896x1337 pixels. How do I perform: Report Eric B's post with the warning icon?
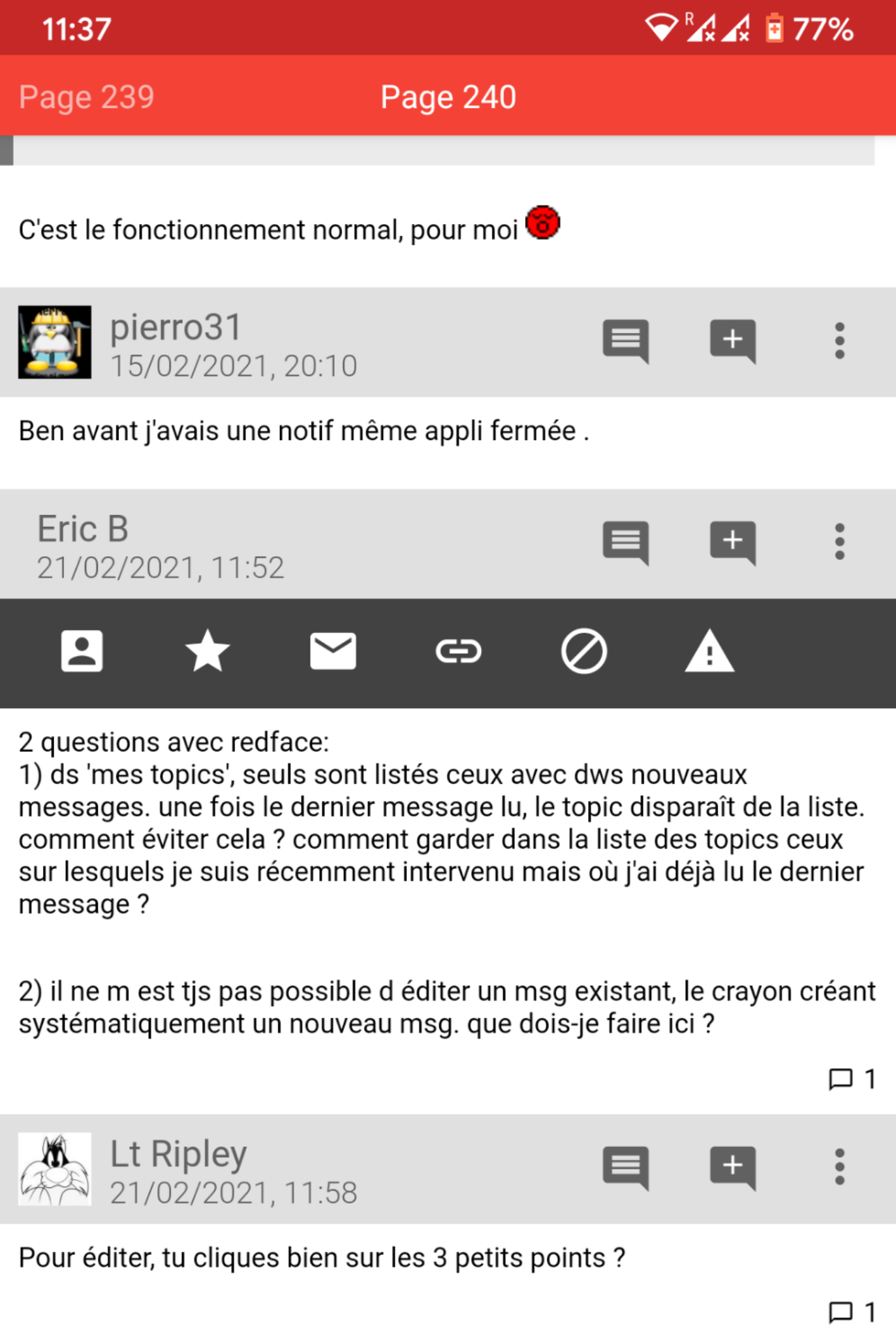[x=709, y=651]
